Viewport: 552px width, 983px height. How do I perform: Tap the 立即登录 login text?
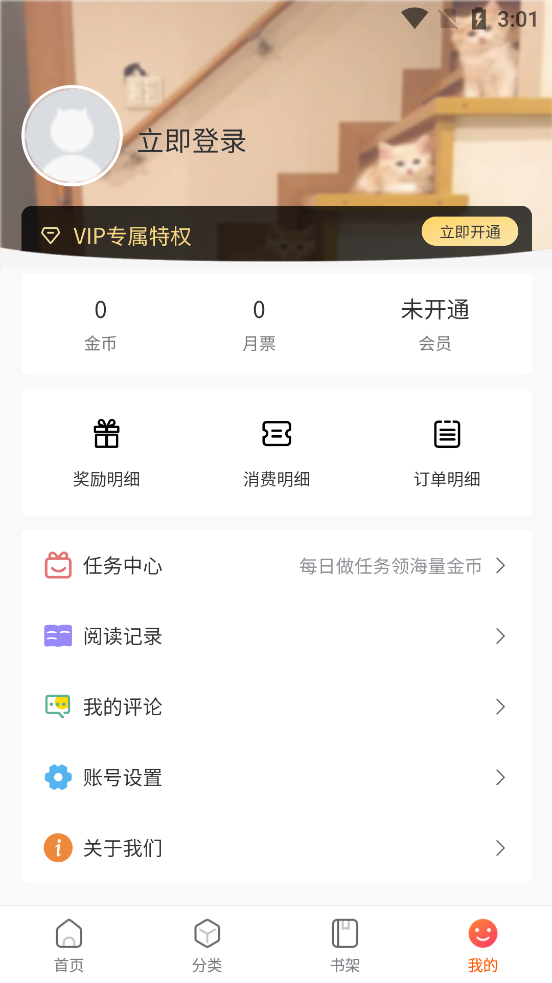pyautogui.click(x=192, y=141)
